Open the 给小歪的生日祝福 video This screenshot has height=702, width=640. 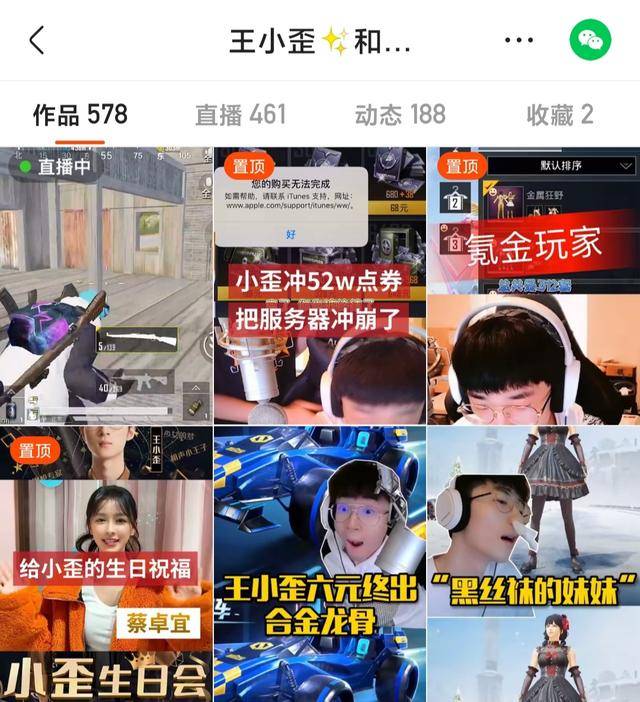(x=105, y=565)
